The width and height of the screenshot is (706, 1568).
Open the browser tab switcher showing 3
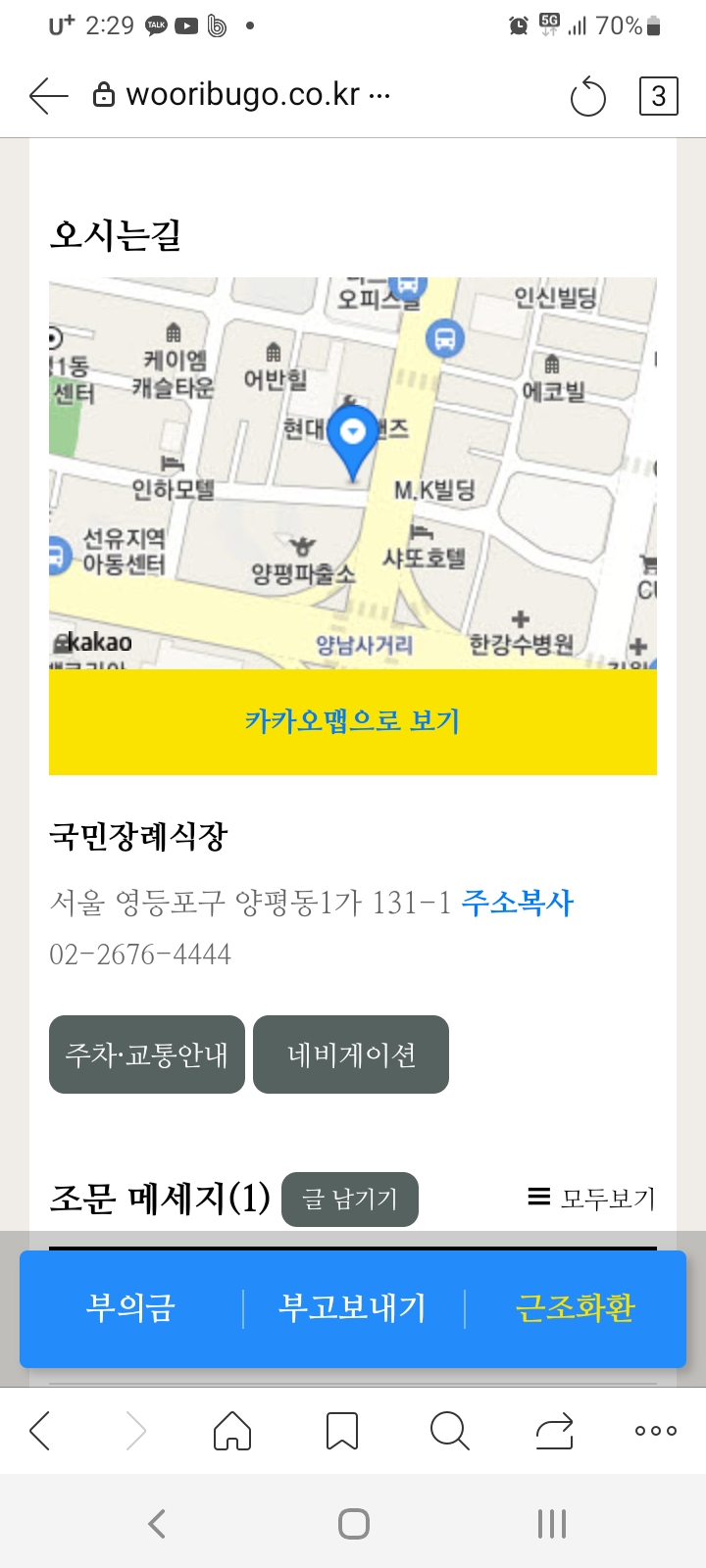pyautogui.click(x=658, y=96)
